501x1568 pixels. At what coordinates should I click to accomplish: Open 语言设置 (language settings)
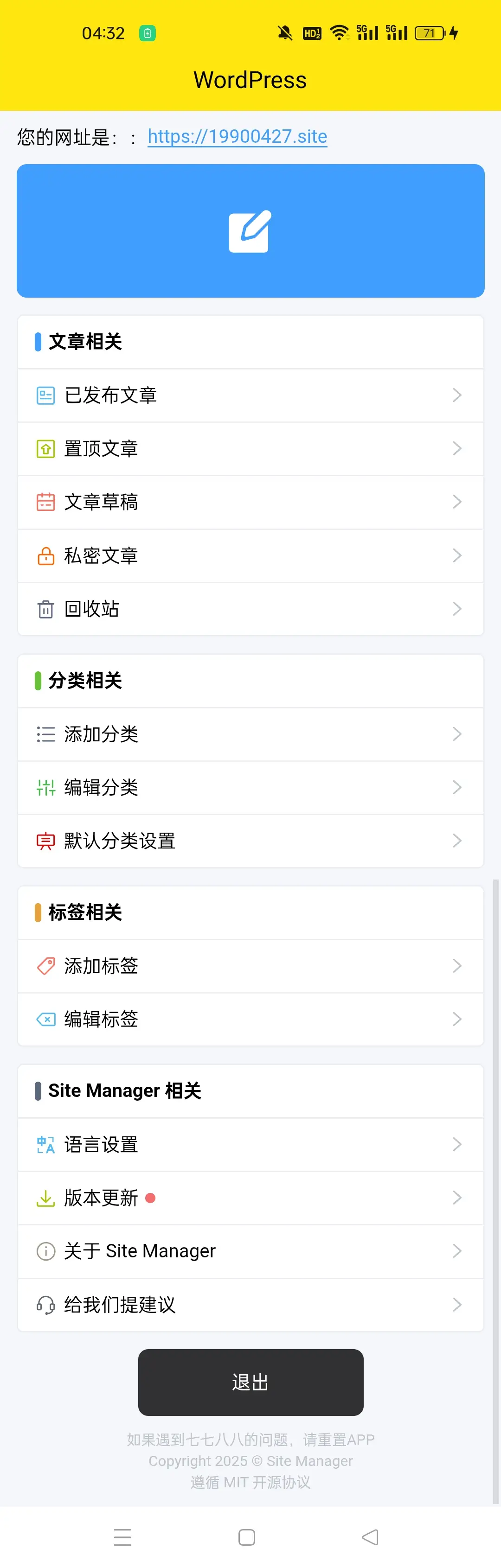point(250,1144)
